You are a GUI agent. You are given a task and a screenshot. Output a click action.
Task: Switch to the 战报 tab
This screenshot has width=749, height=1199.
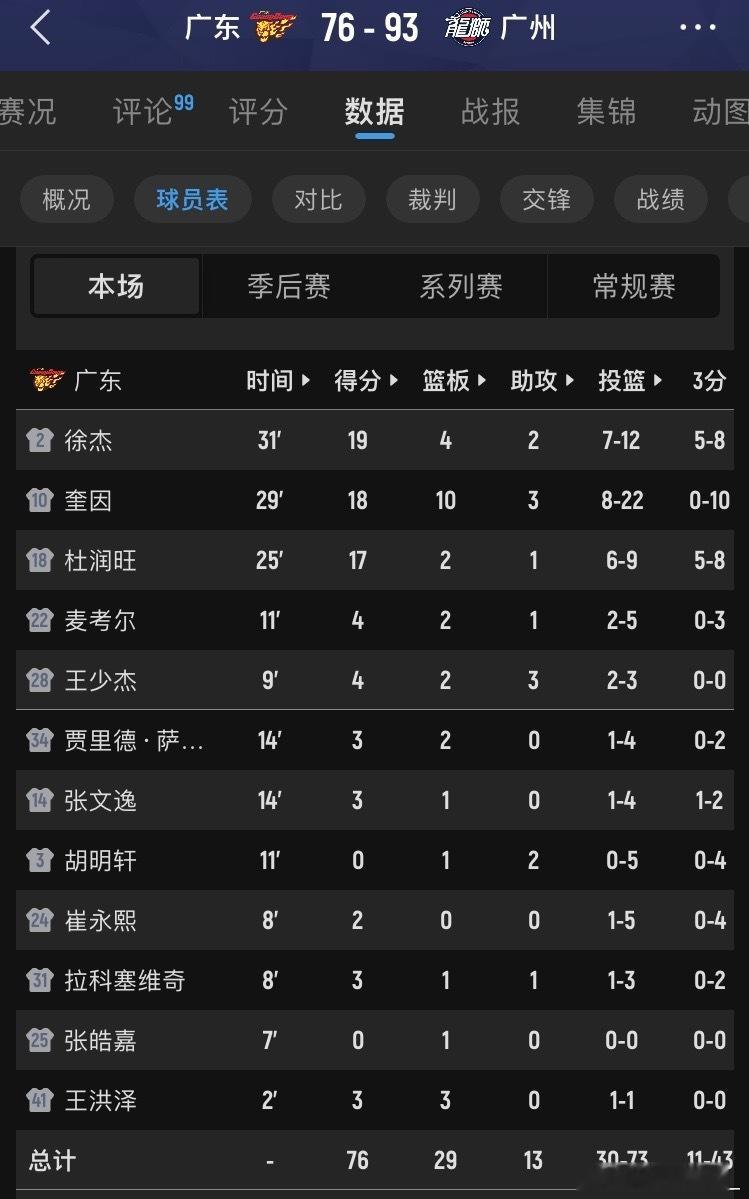tap(489, 113)
